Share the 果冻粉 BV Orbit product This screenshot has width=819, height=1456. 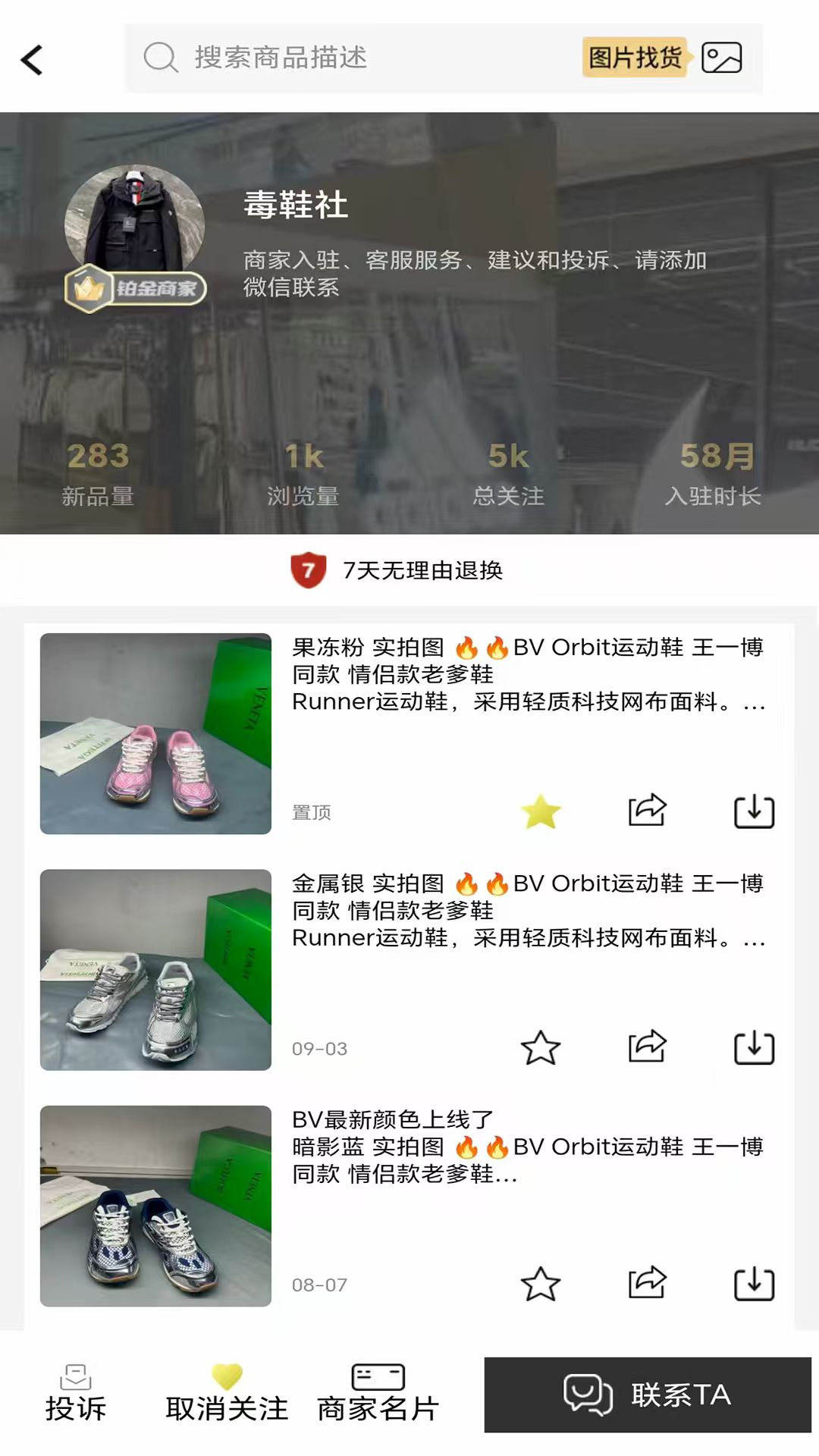point(647,811)
